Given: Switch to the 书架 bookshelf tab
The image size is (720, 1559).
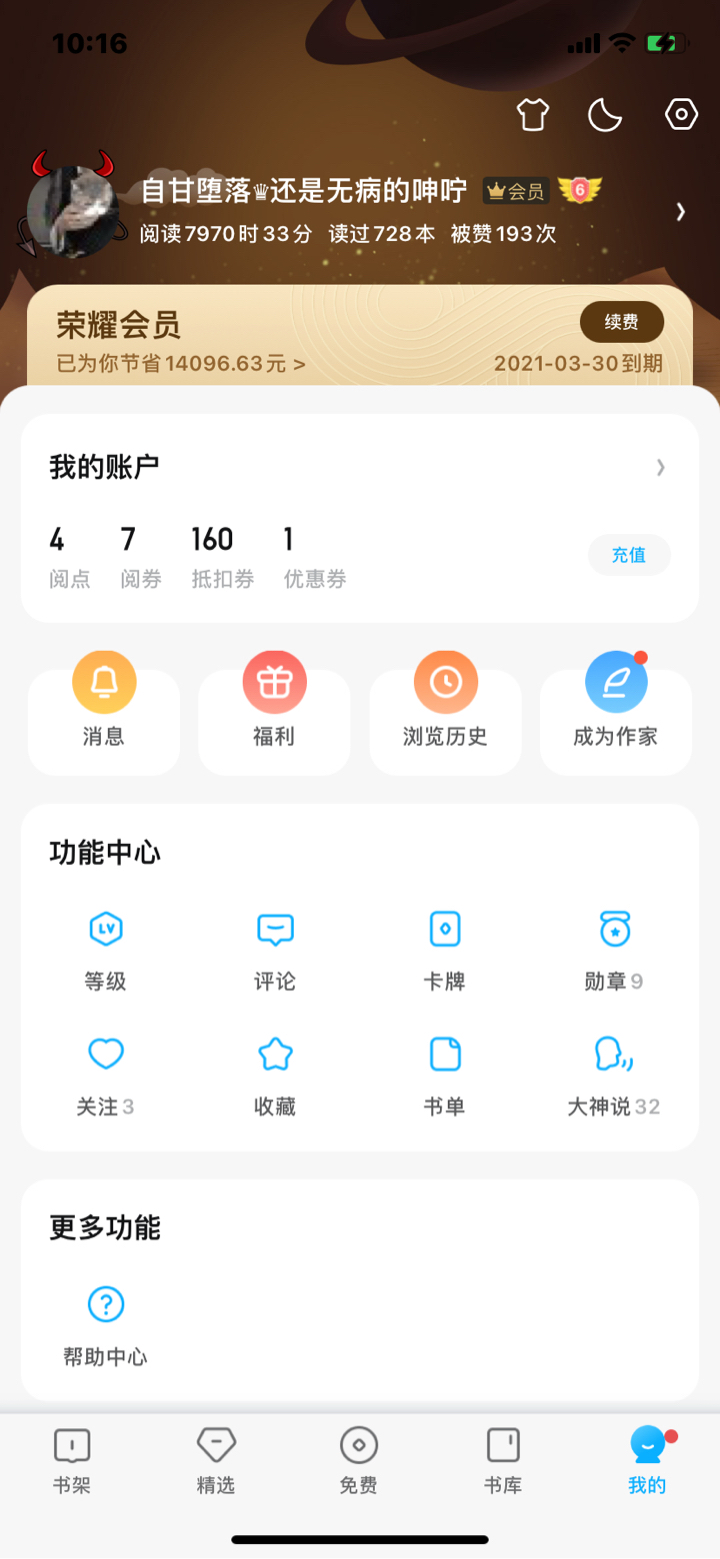Looking at the screenshot, I should (72, 1461).
